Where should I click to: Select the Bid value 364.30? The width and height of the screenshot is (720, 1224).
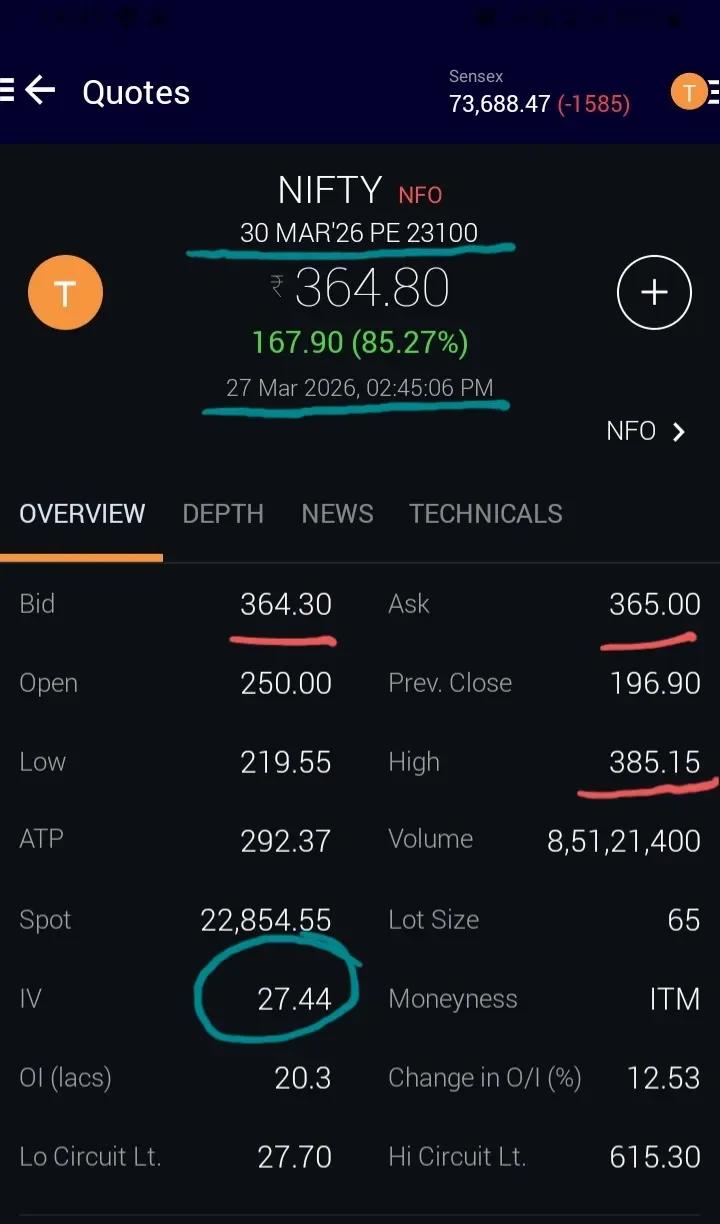point(287,603)
